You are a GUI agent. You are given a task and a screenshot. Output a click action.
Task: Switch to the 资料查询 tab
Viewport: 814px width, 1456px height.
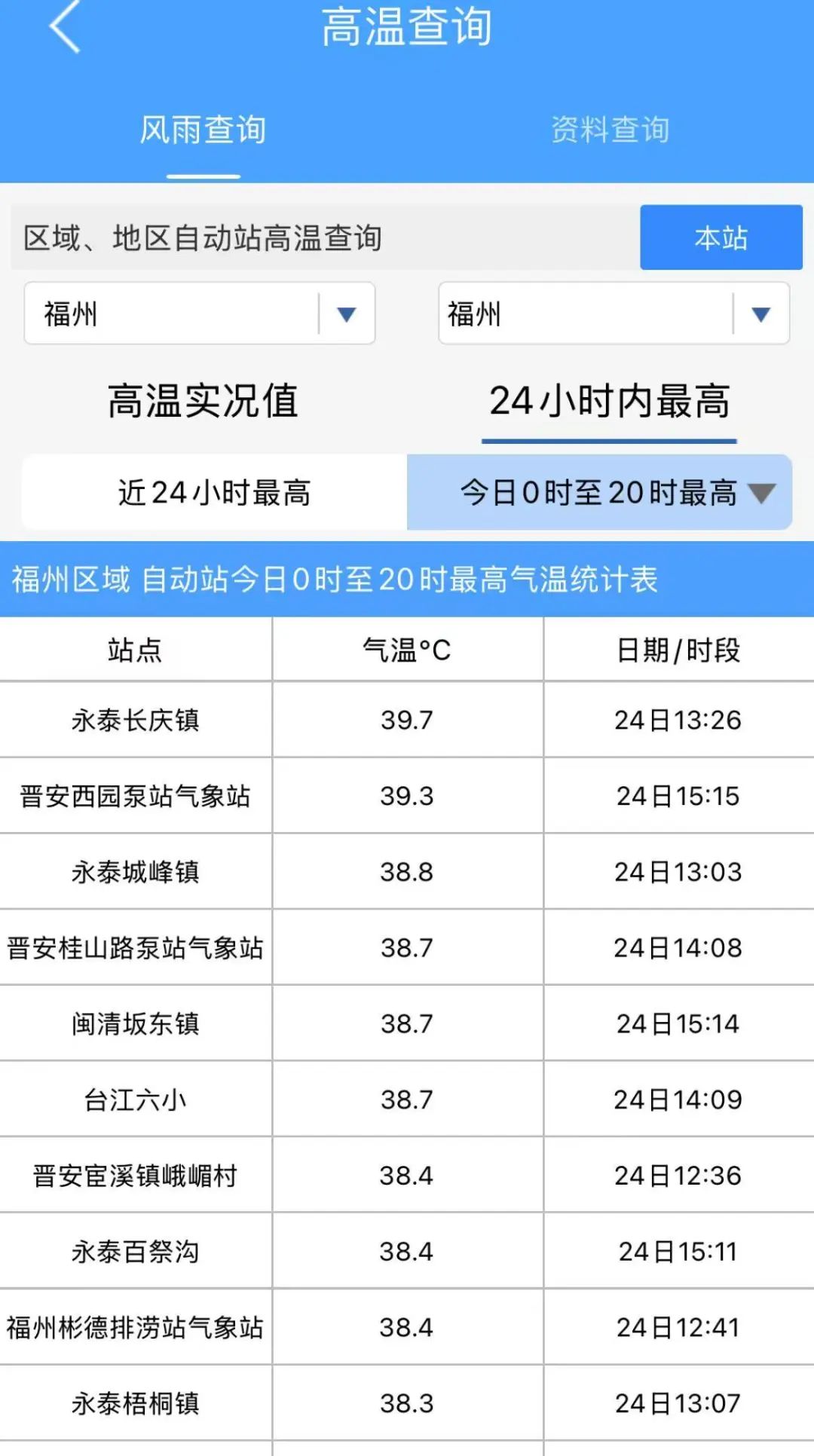coord(610,130)
